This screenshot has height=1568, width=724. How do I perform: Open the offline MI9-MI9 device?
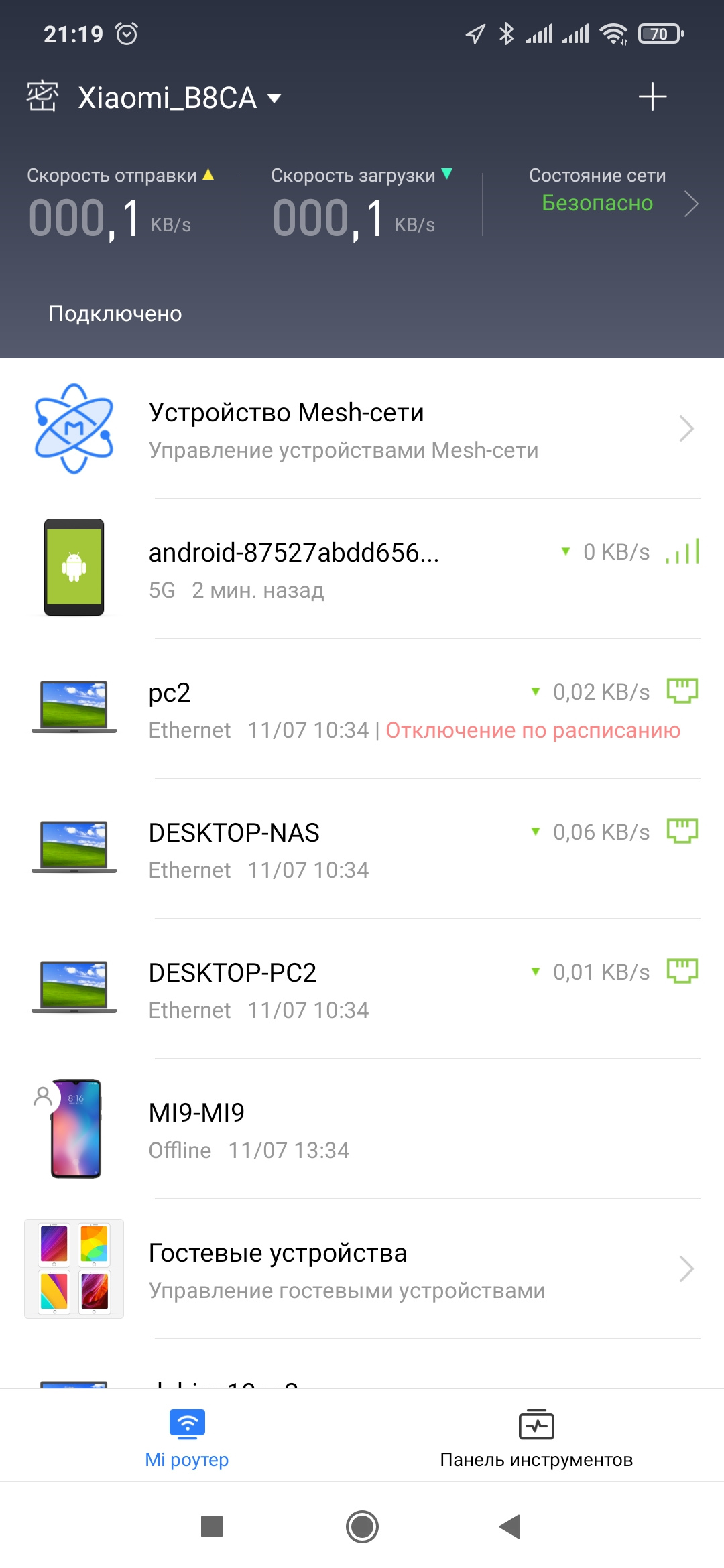point(362,1130)
